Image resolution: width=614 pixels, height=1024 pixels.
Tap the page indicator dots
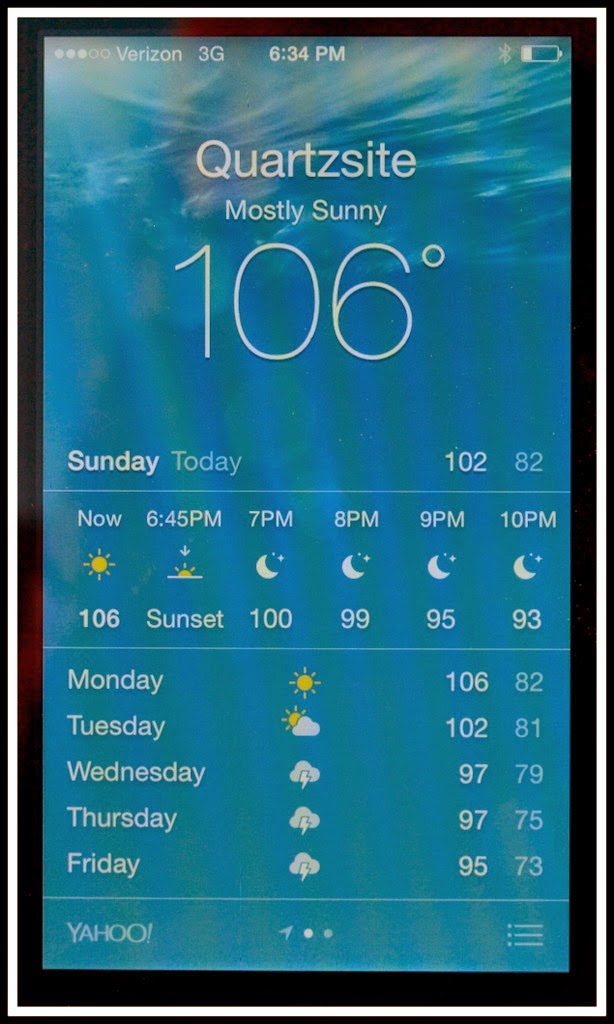pyautogui.click(x=308, y=933)
